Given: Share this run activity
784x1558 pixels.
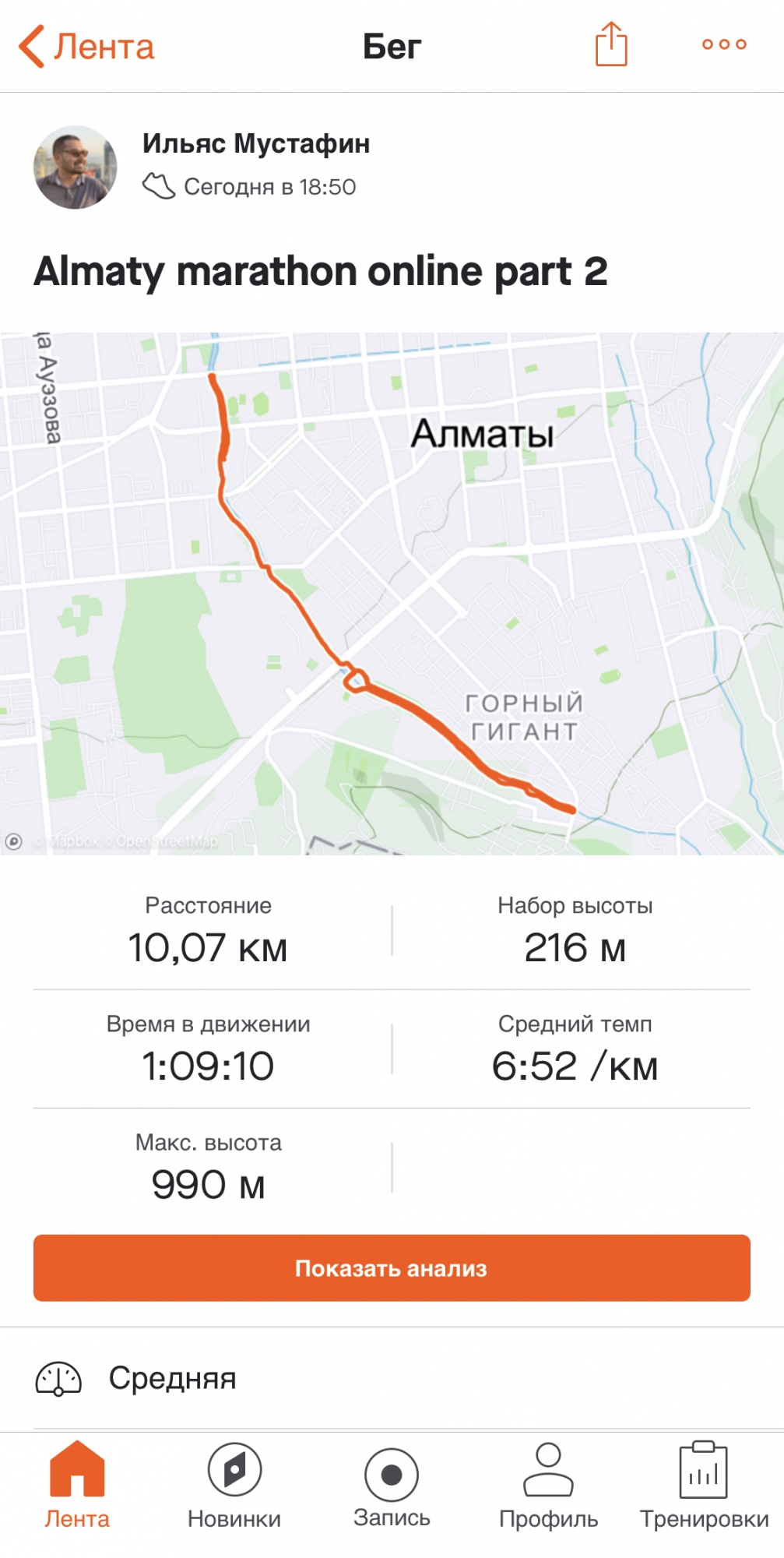Looking at the screenshot, I should (x=611, y=45).
